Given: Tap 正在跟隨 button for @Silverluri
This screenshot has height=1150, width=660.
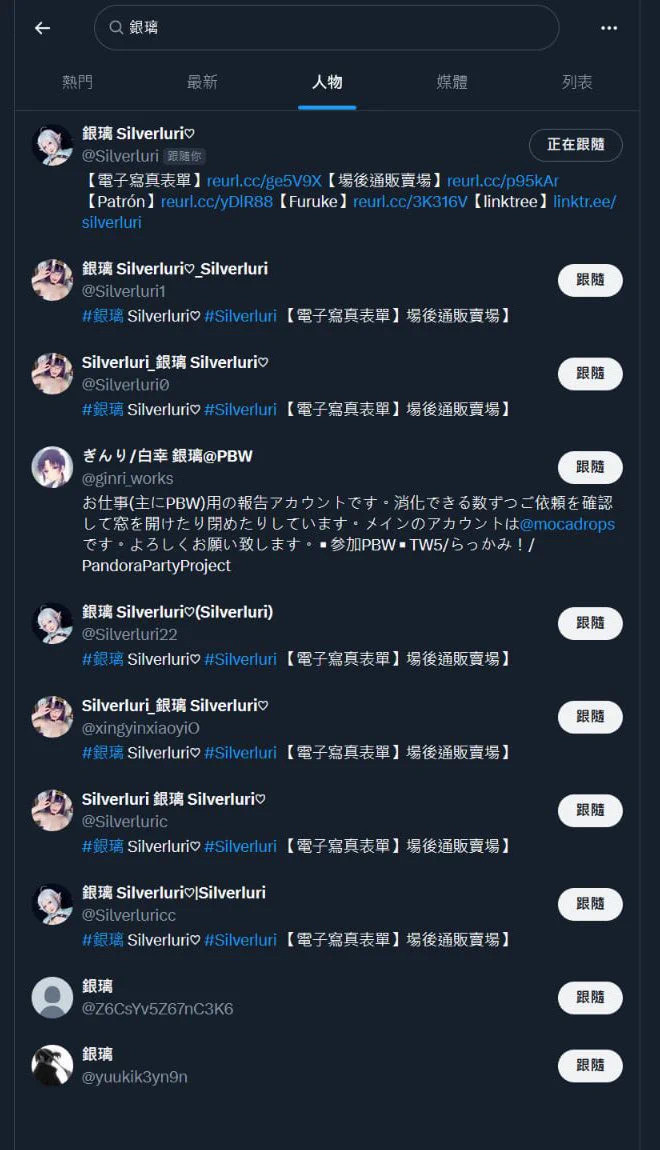Looking at the screenshot, I should click(x=575, y=145).
